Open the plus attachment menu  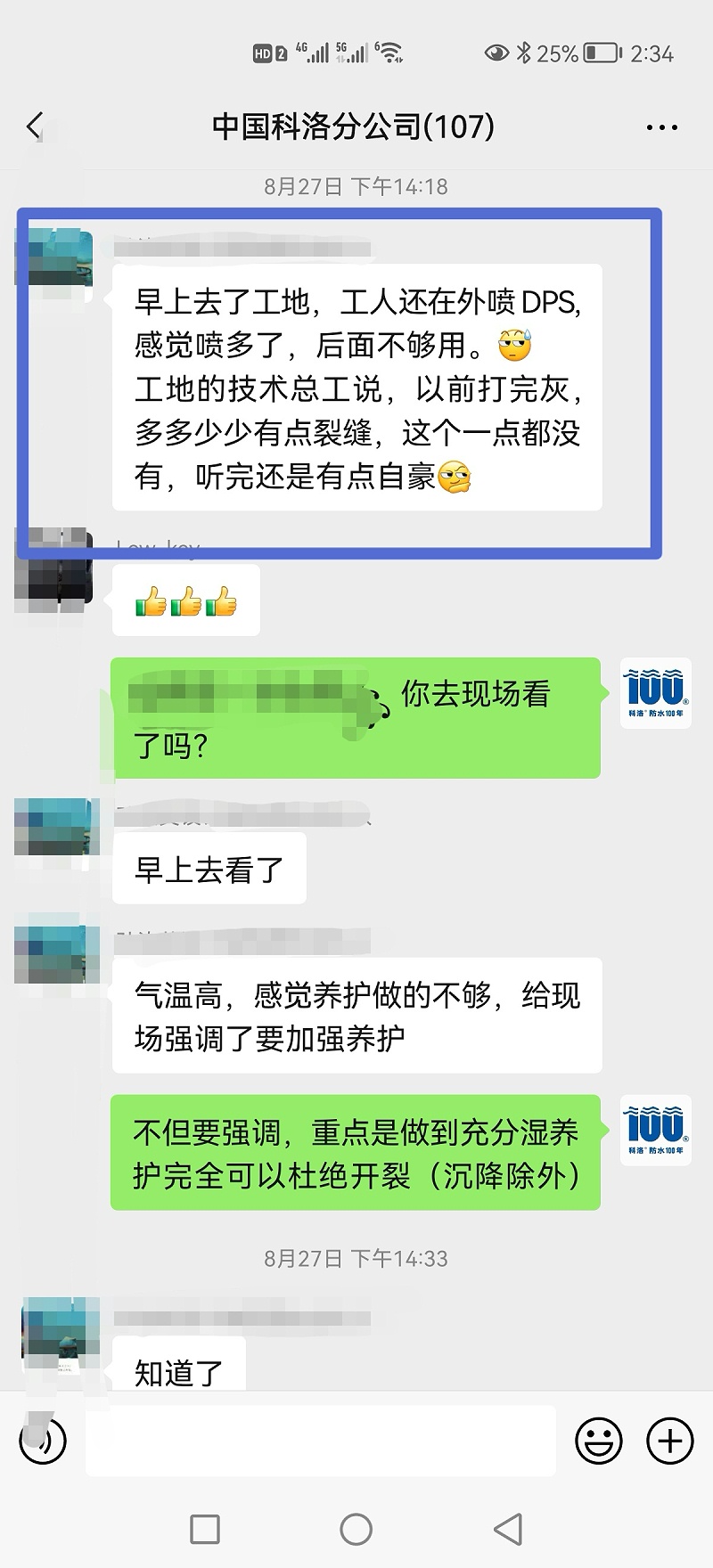point(669,1440)
